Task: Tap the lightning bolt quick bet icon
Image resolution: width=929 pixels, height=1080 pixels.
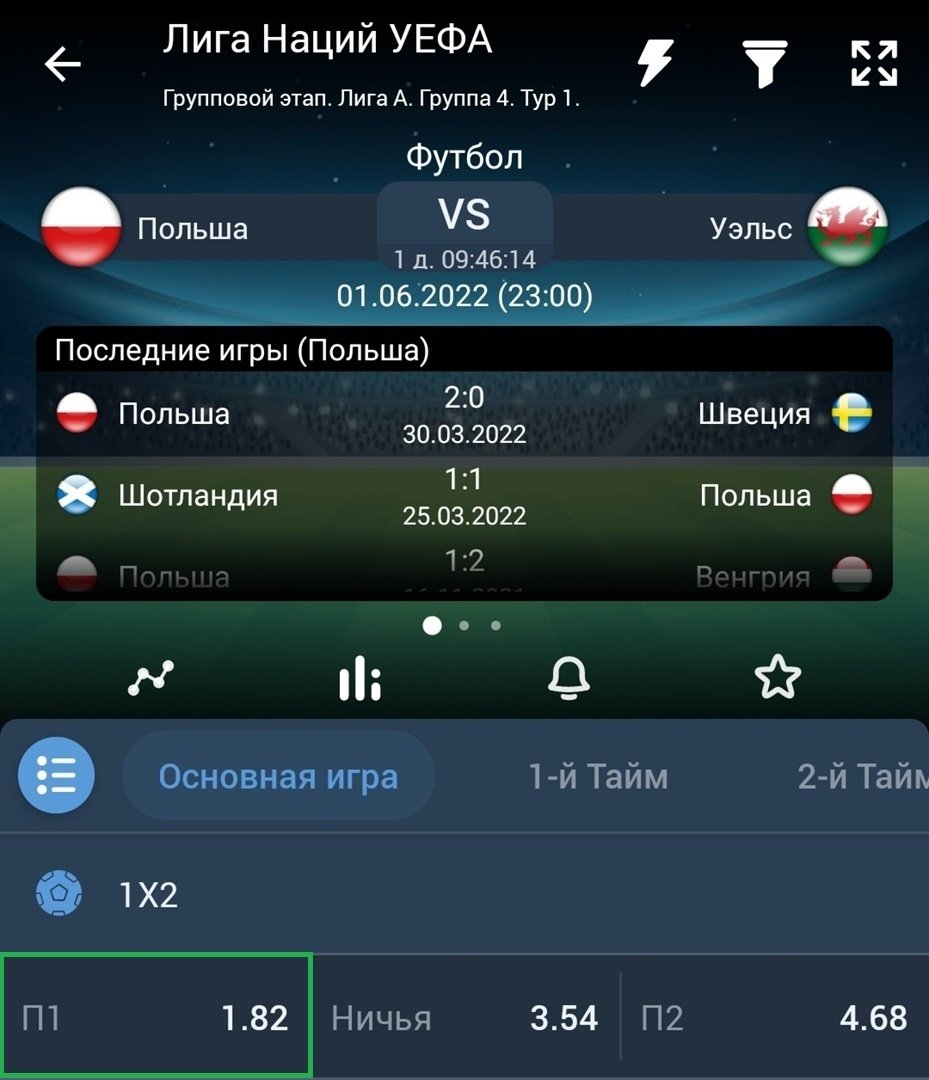Action: point(655,63)
